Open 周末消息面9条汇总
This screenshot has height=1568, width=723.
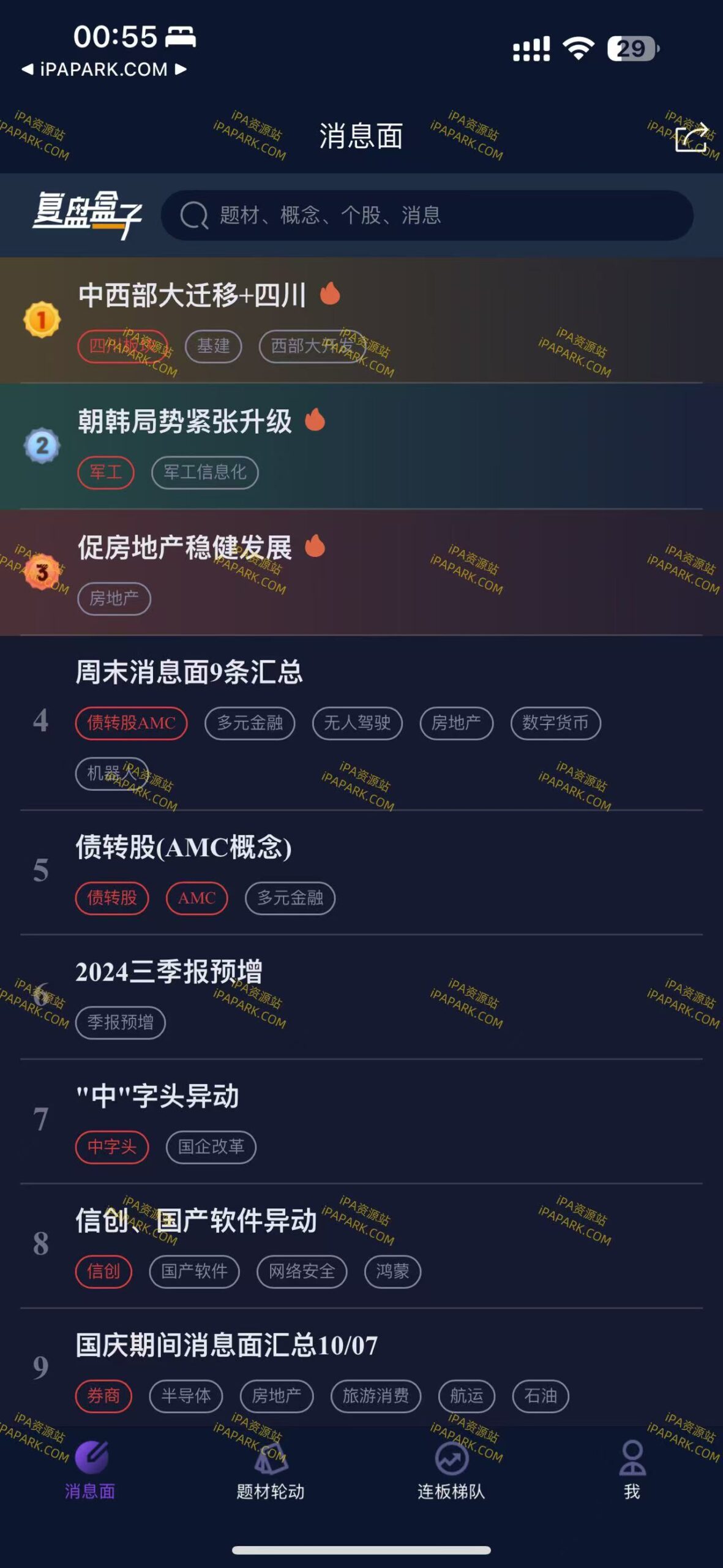tap(190, 671)
